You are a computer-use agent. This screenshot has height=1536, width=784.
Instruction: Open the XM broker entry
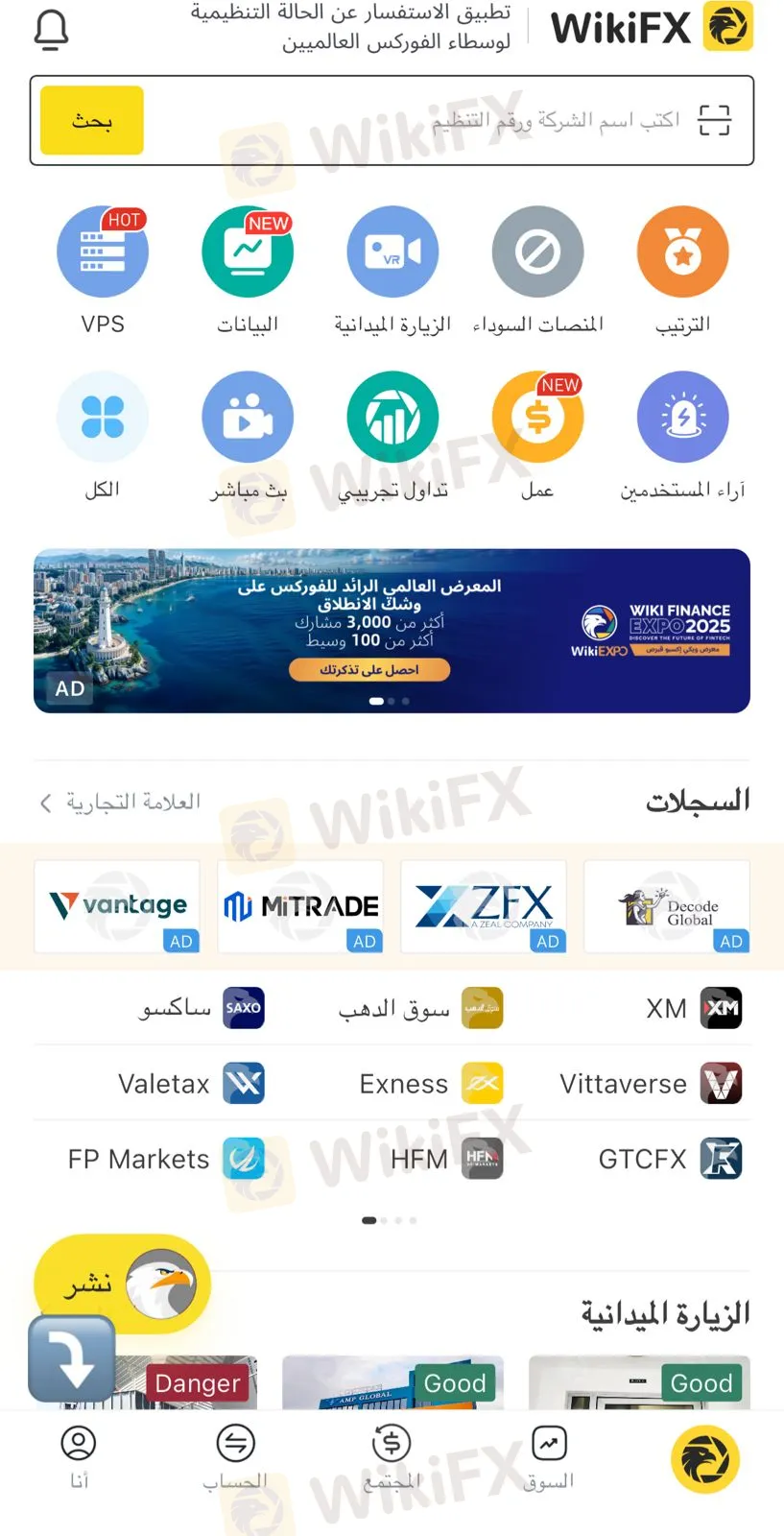pyautogui.click(x=693, y=1009)
